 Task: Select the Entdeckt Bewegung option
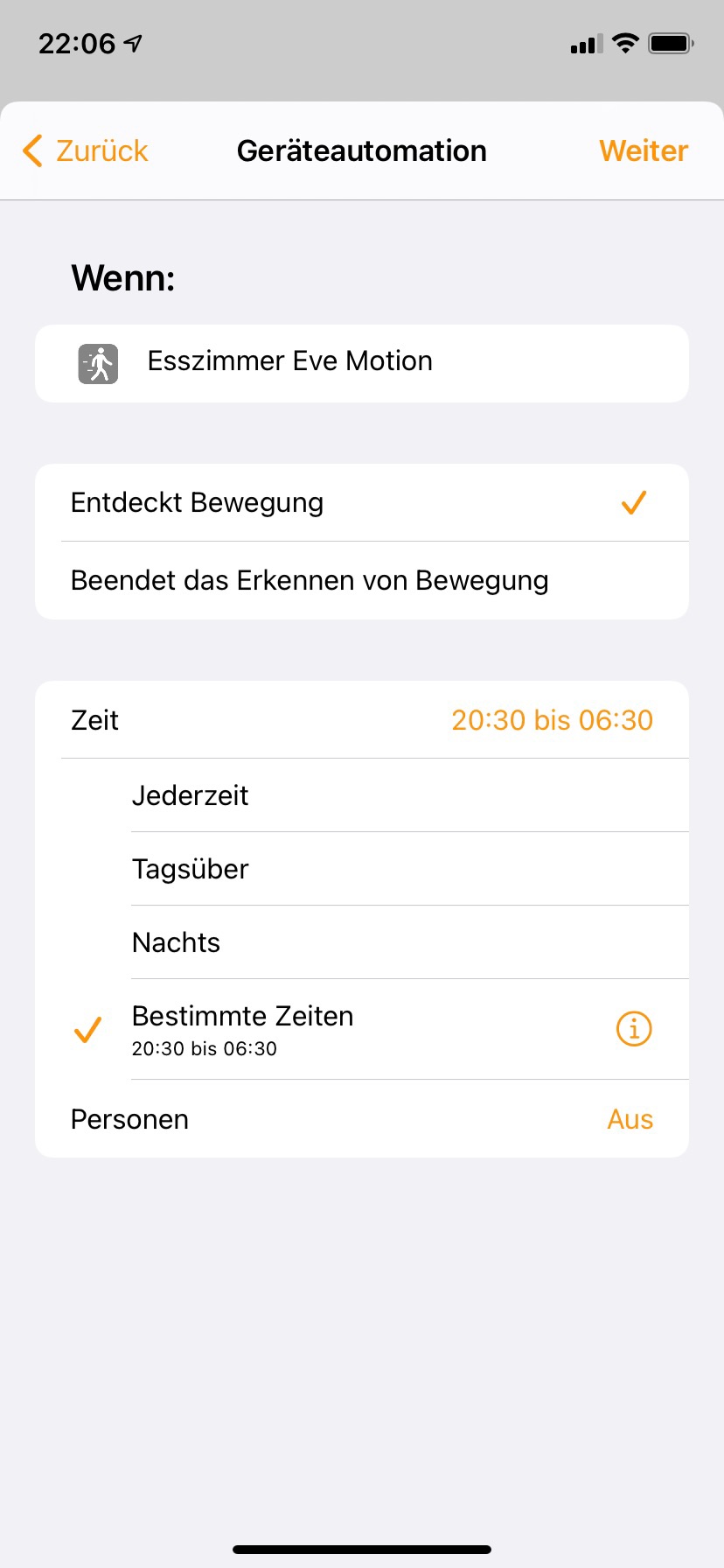click(361, 502)
